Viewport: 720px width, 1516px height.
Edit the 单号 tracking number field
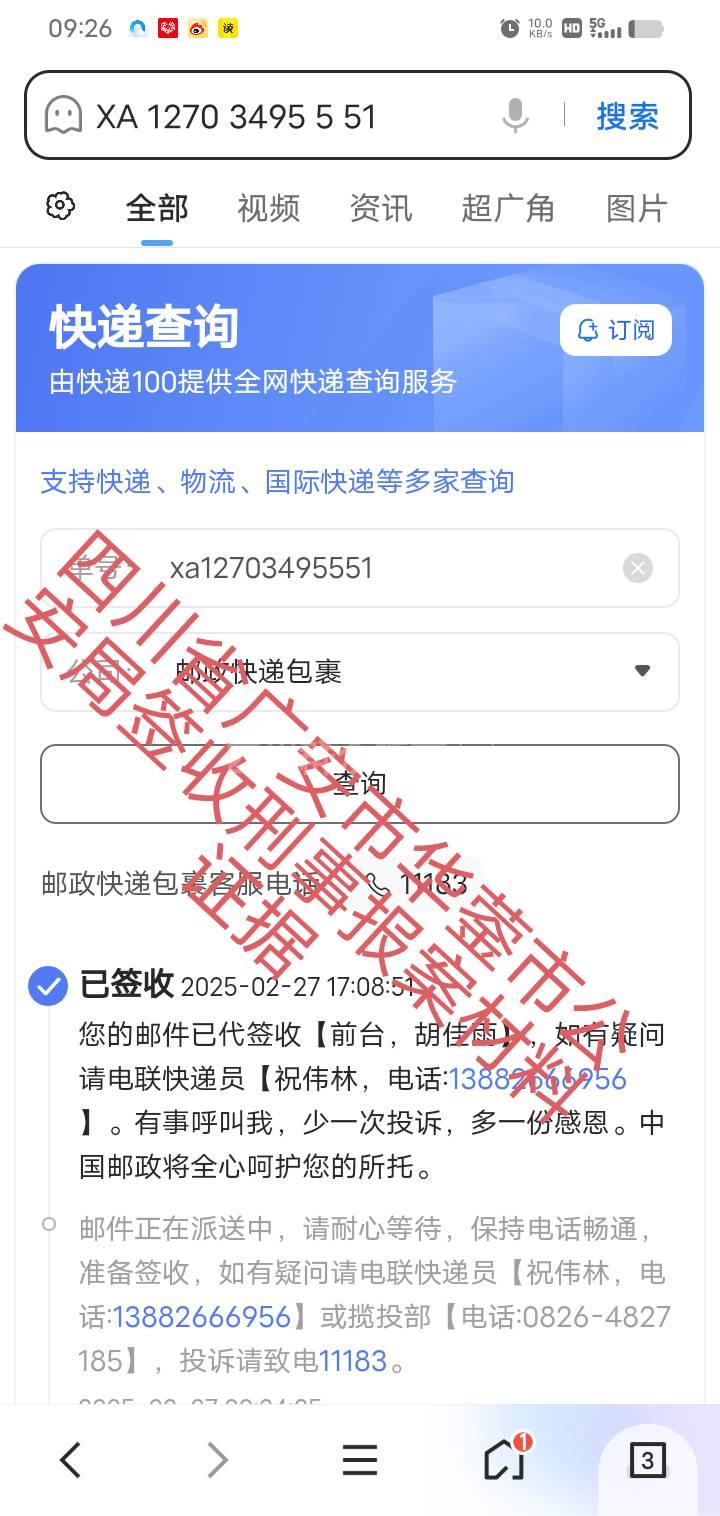tap(380, 568)
